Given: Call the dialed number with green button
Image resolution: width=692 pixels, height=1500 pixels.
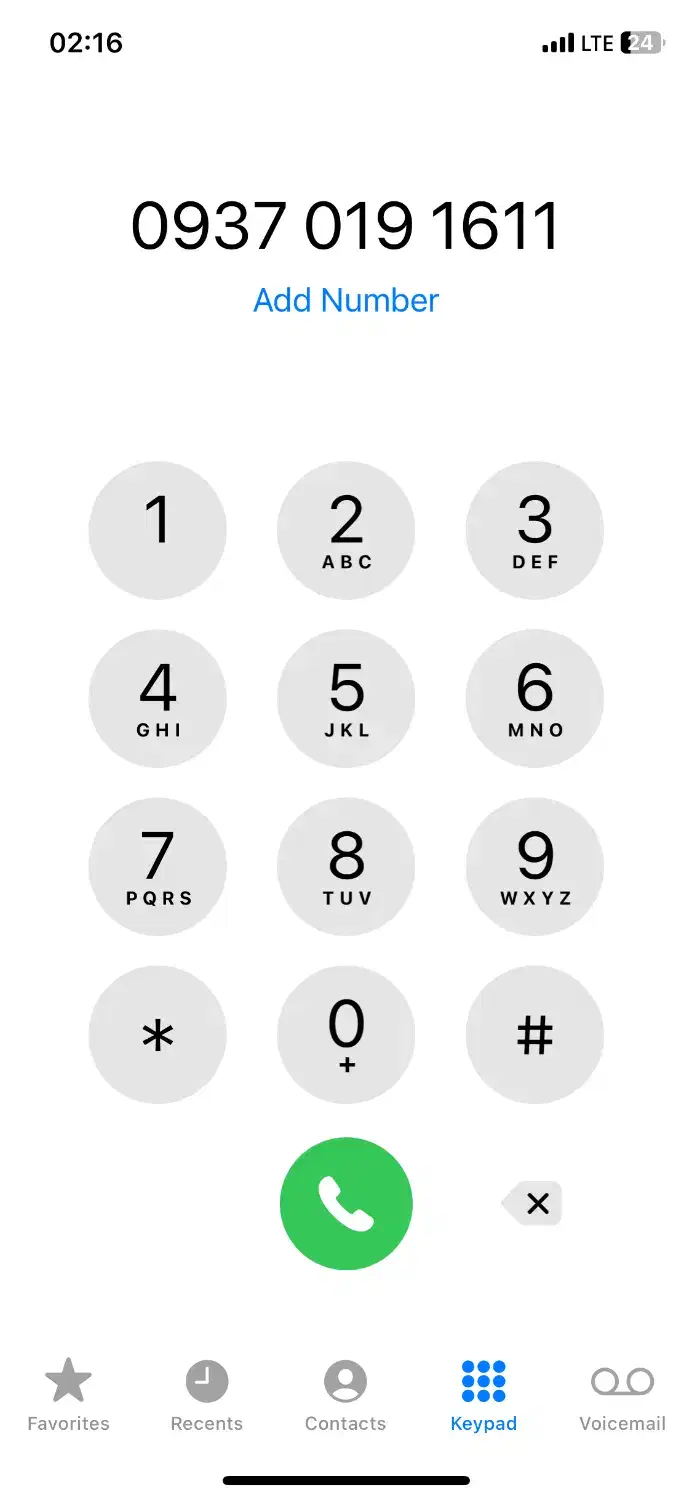Looking at the screenshot, I should click(346, 1203).
